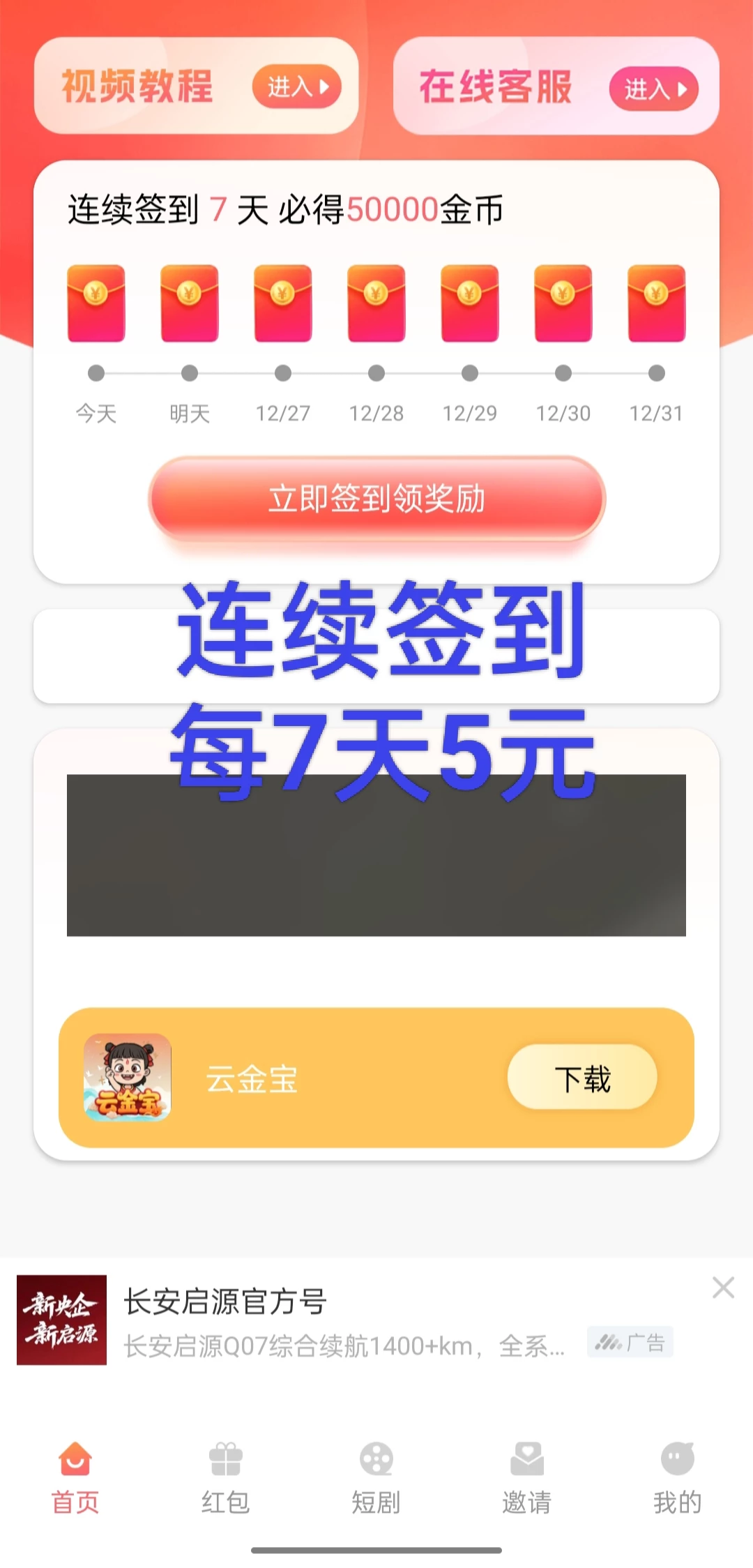Select the 短剧 film reel icon
The image size is (753, 1568).
pyautogui.click(x=376, y=1457)
